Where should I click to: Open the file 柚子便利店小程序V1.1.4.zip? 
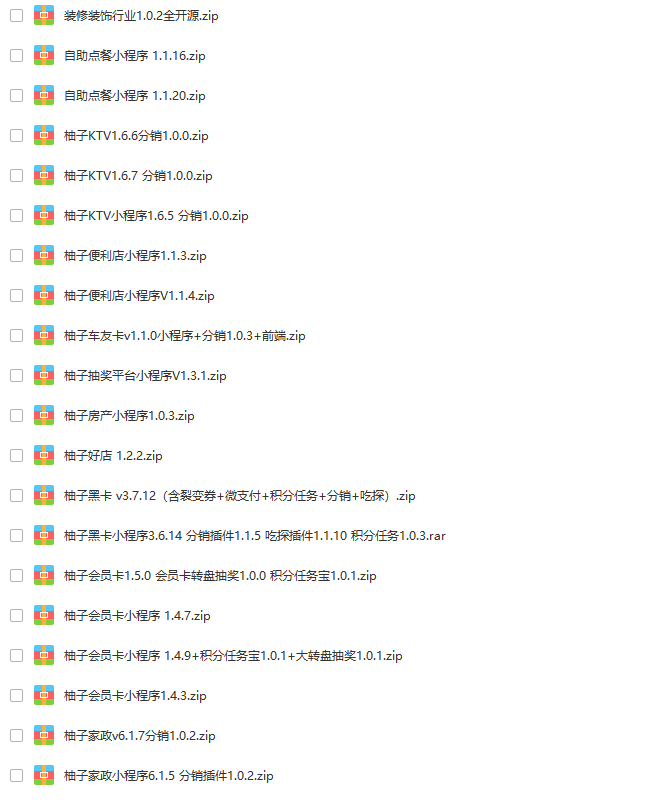[x=139, y=296]
